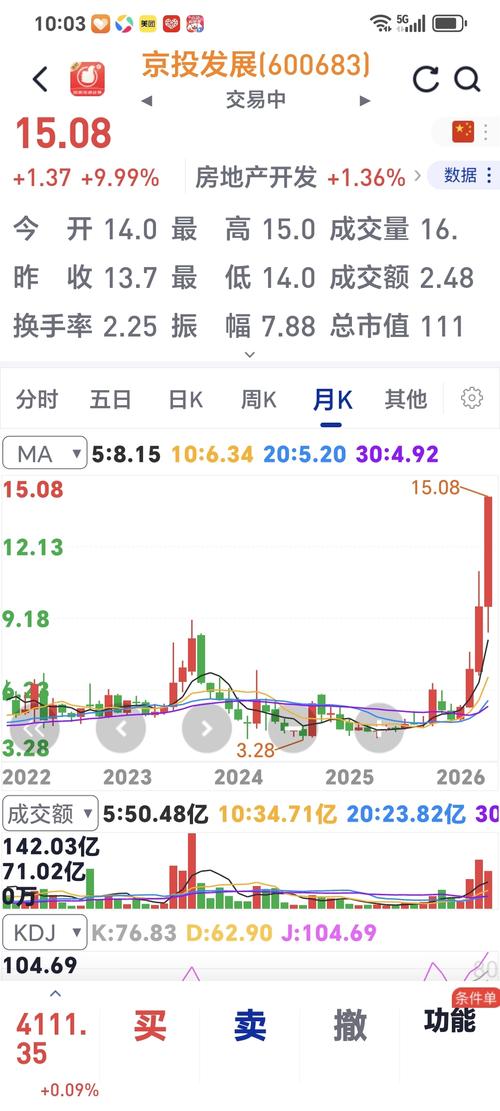Tap the 买 buy button
The image size is (500, 1111).
pos(150,1025)
